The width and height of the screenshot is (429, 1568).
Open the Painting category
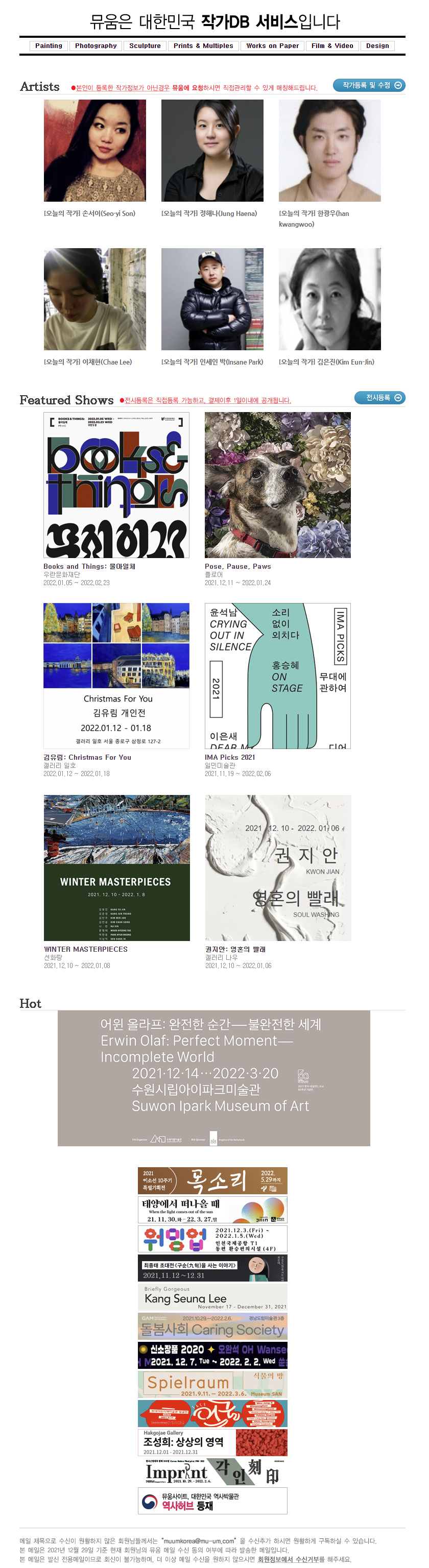49,45
